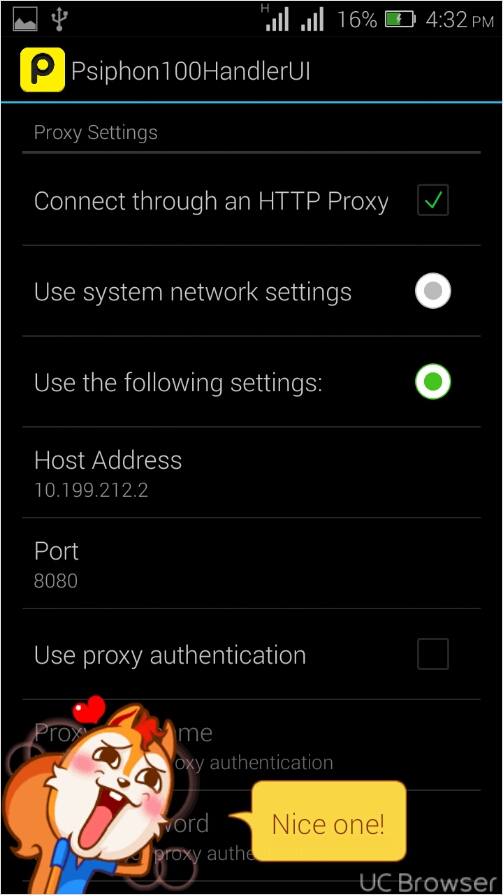
Task: Select Use the following settings option
Action: [x=433, y=381]
